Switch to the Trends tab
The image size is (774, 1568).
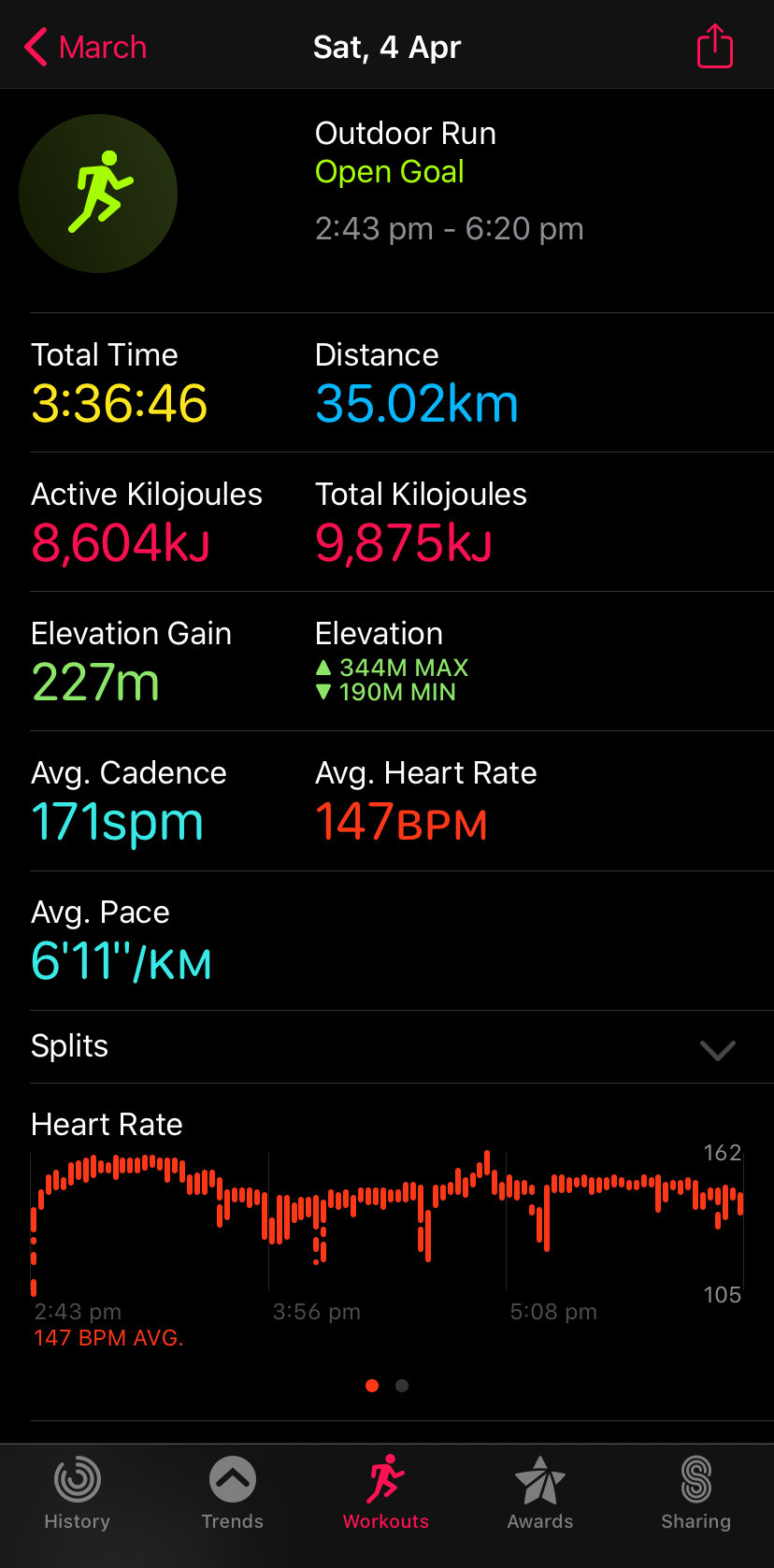click(233, 1493)
